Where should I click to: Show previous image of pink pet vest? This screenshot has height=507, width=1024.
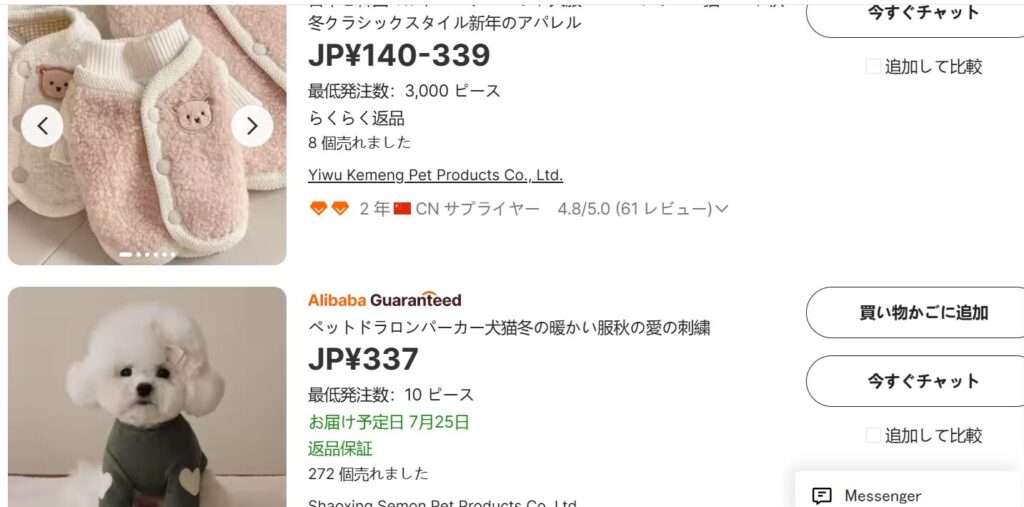(42, 126)
